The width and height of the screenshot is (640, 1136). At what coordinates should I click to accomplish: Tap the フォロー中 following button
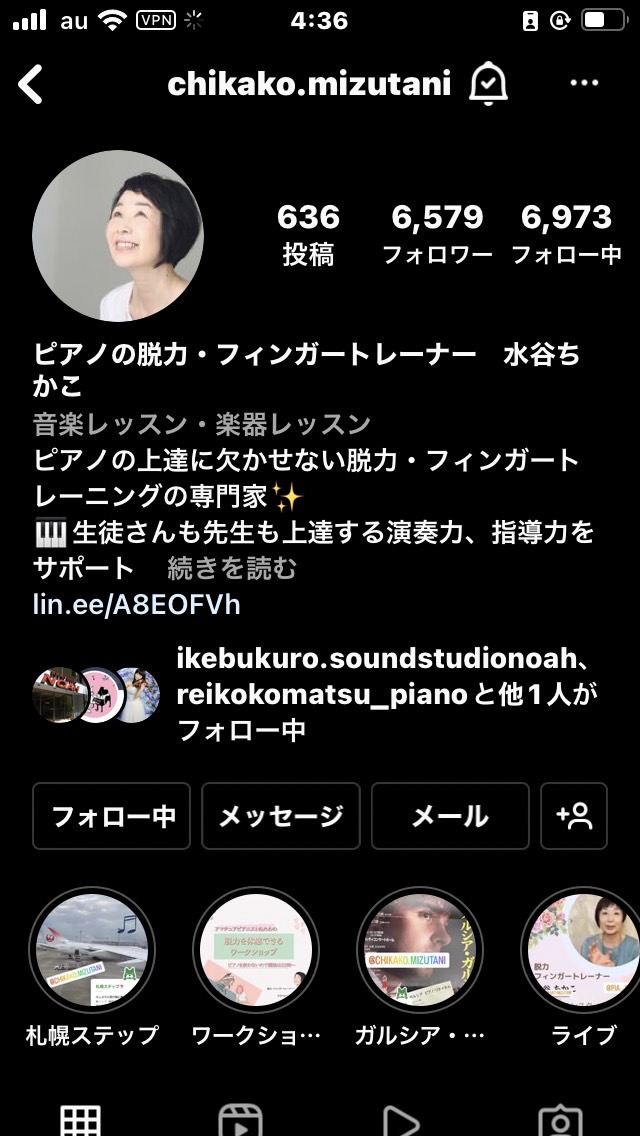point(112,816)
